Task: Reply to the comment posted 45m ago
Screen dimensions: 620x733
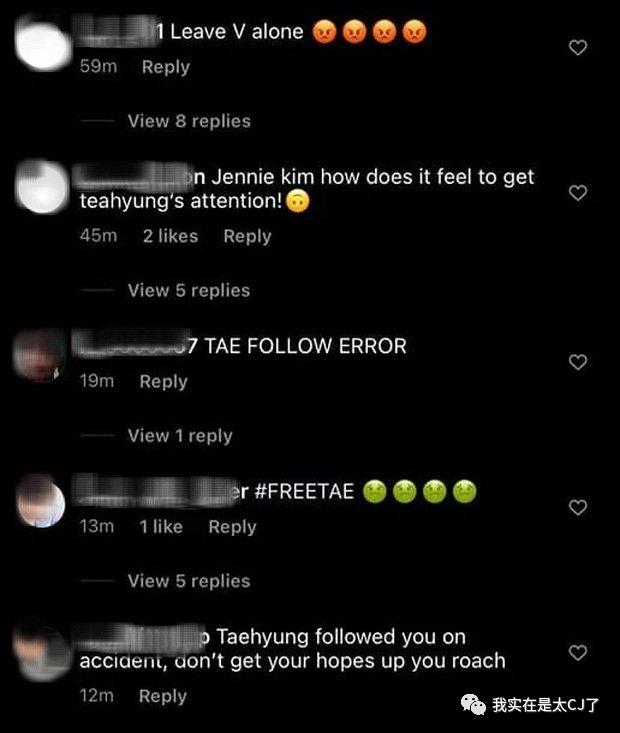Action: (x=247, y=236)
